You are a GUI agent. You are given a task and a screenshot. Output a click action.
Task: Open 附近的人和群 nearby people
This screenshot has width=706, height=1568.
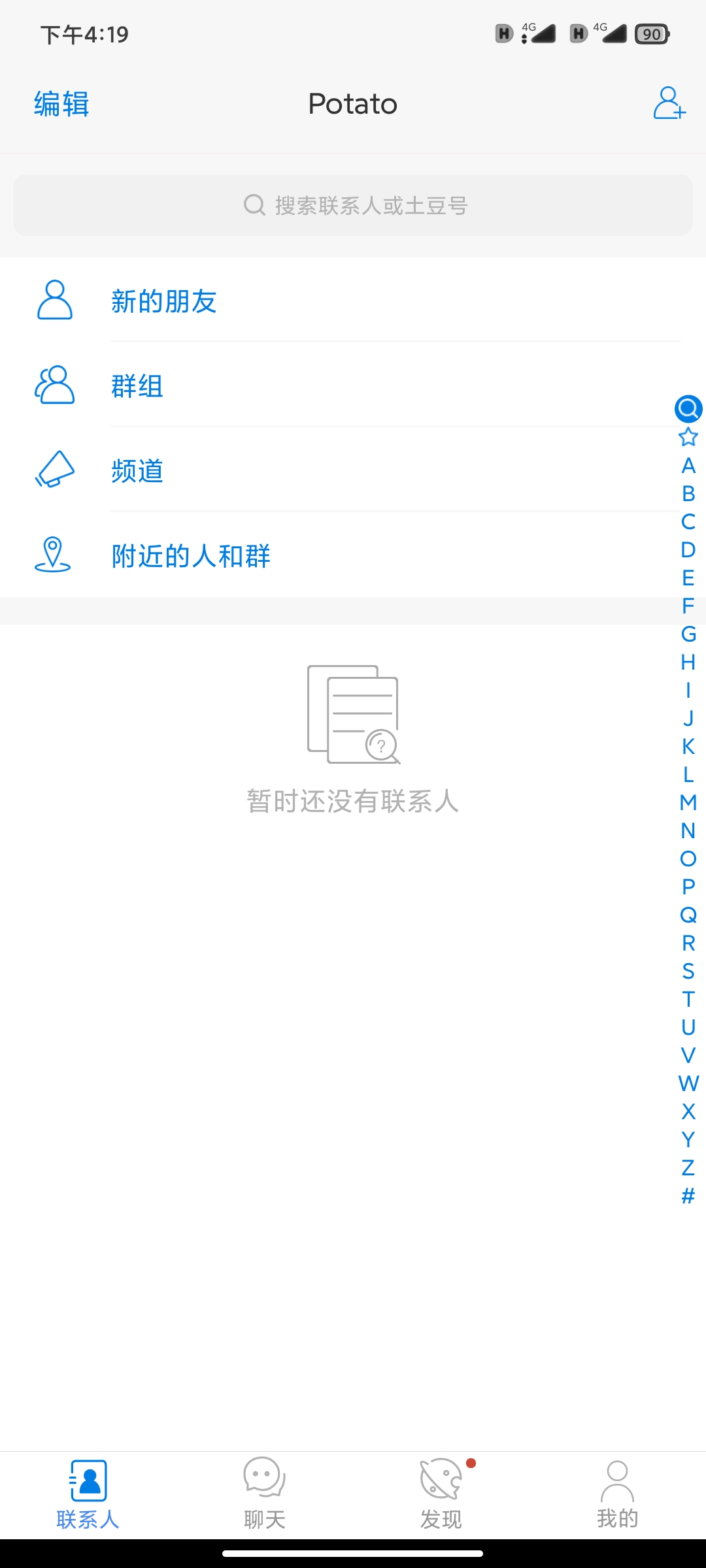(x=353, y=555)
